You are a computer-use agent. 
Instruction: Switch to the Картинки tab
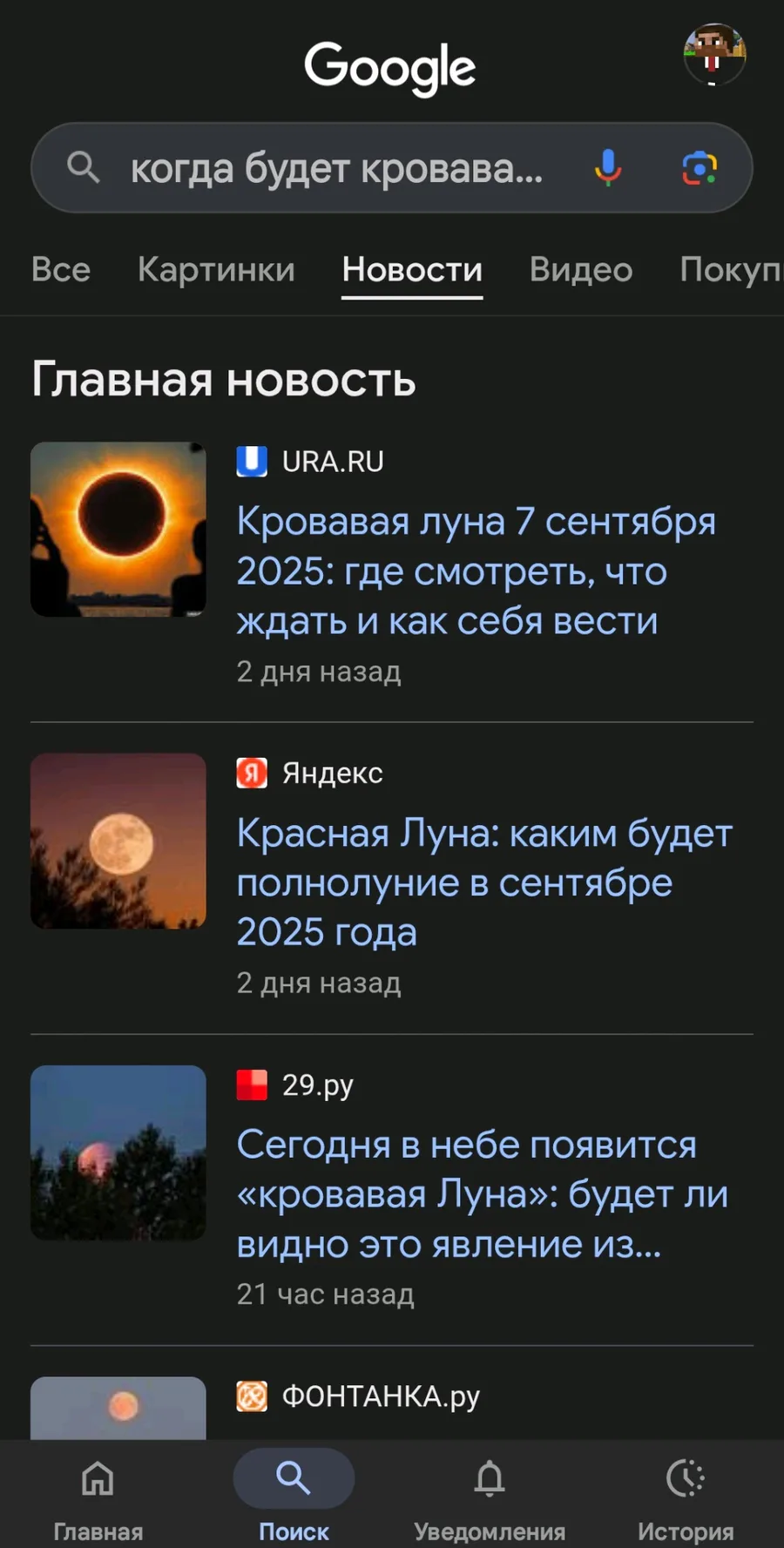pyautogui.click(x=216, y=269)
